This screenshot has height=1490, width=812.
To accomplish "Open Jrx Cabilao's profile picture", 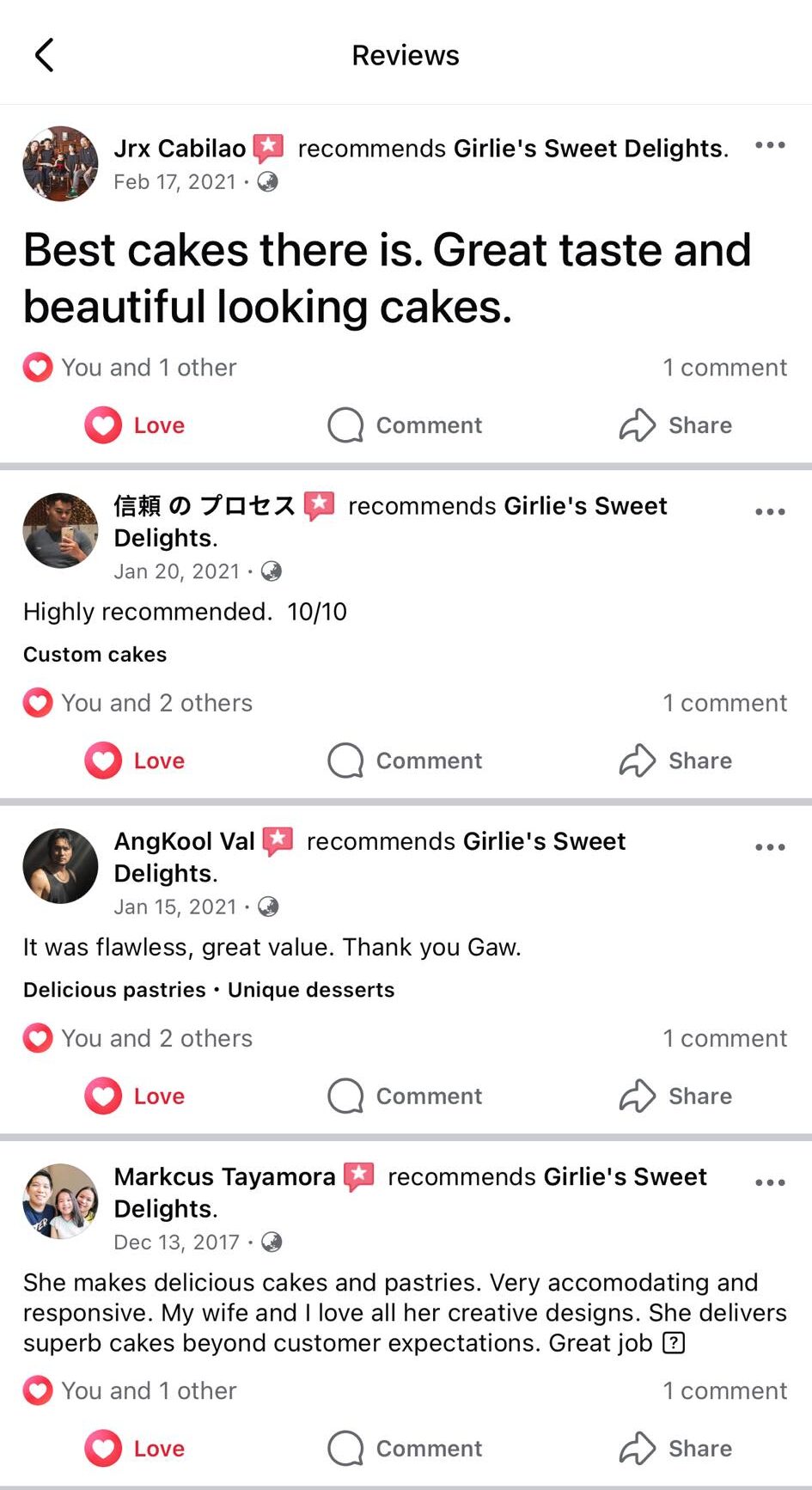I will click(x=60, y=164).
